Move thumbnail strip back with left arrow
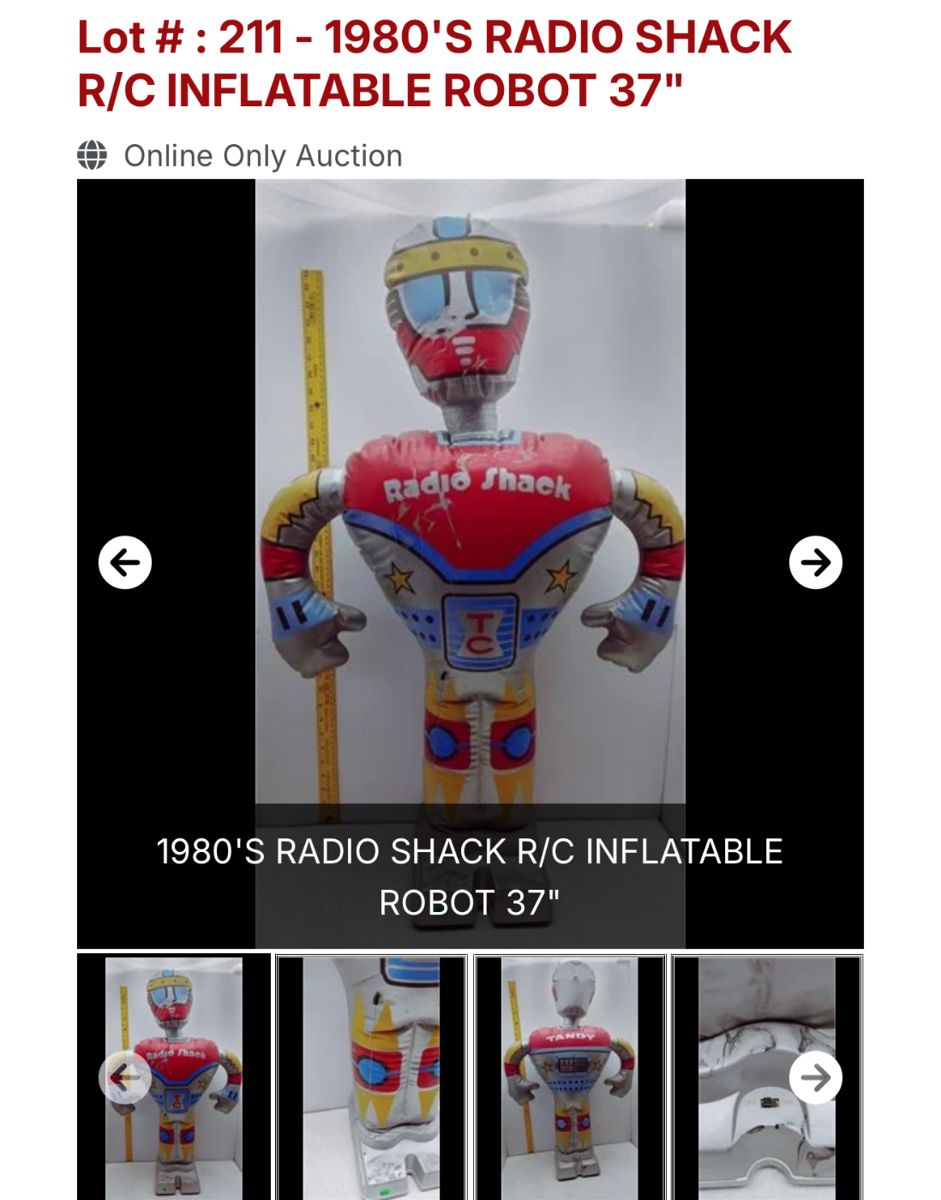The width and height of the screenshot is (941, 1200). pyautogui.click(x=125, y=1078)
